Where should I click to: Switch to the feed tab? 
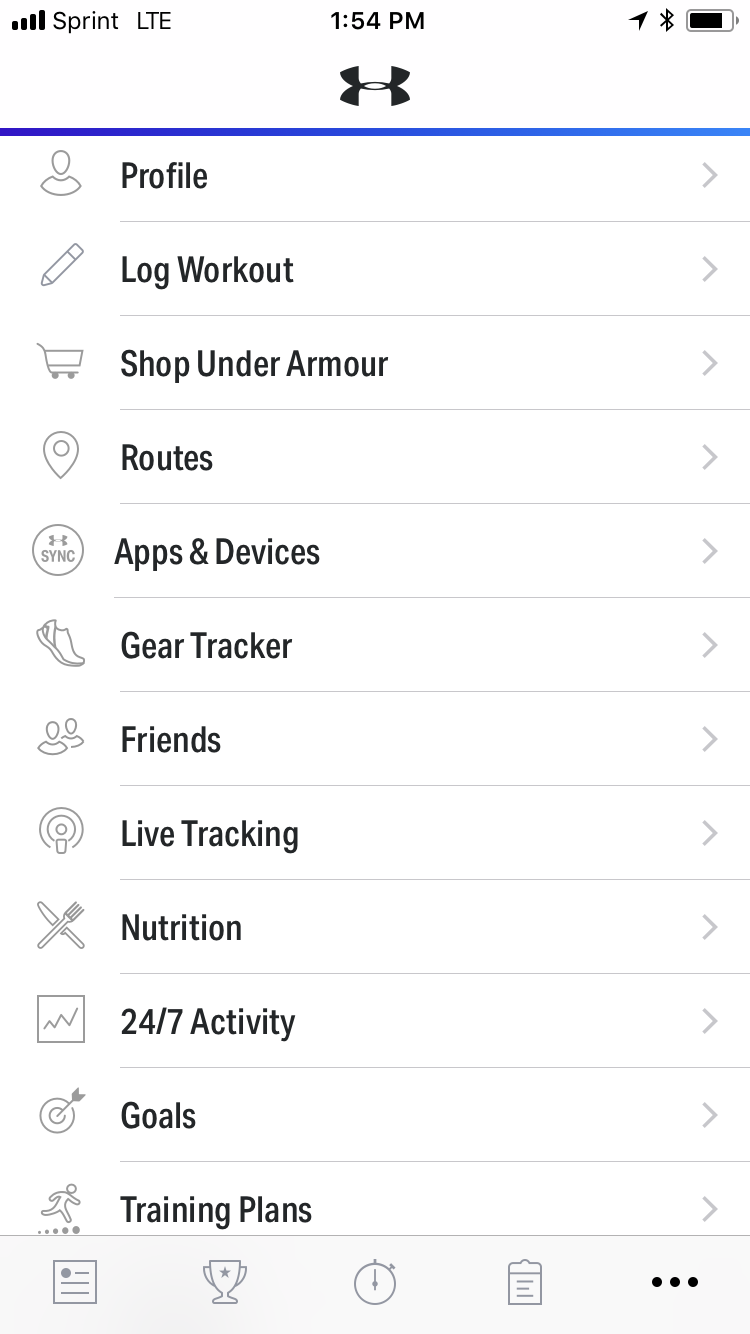(x=75, y=1282)
